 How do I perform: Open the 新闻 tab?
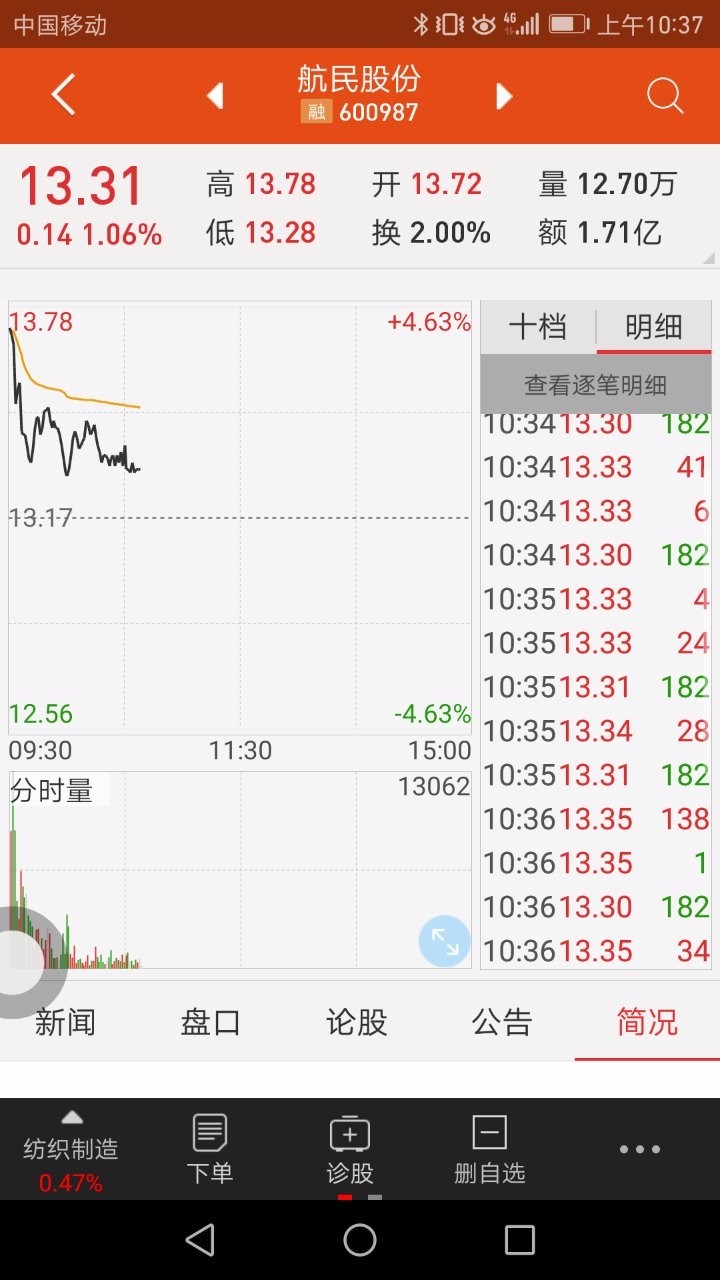click(x=65, y=1022)
